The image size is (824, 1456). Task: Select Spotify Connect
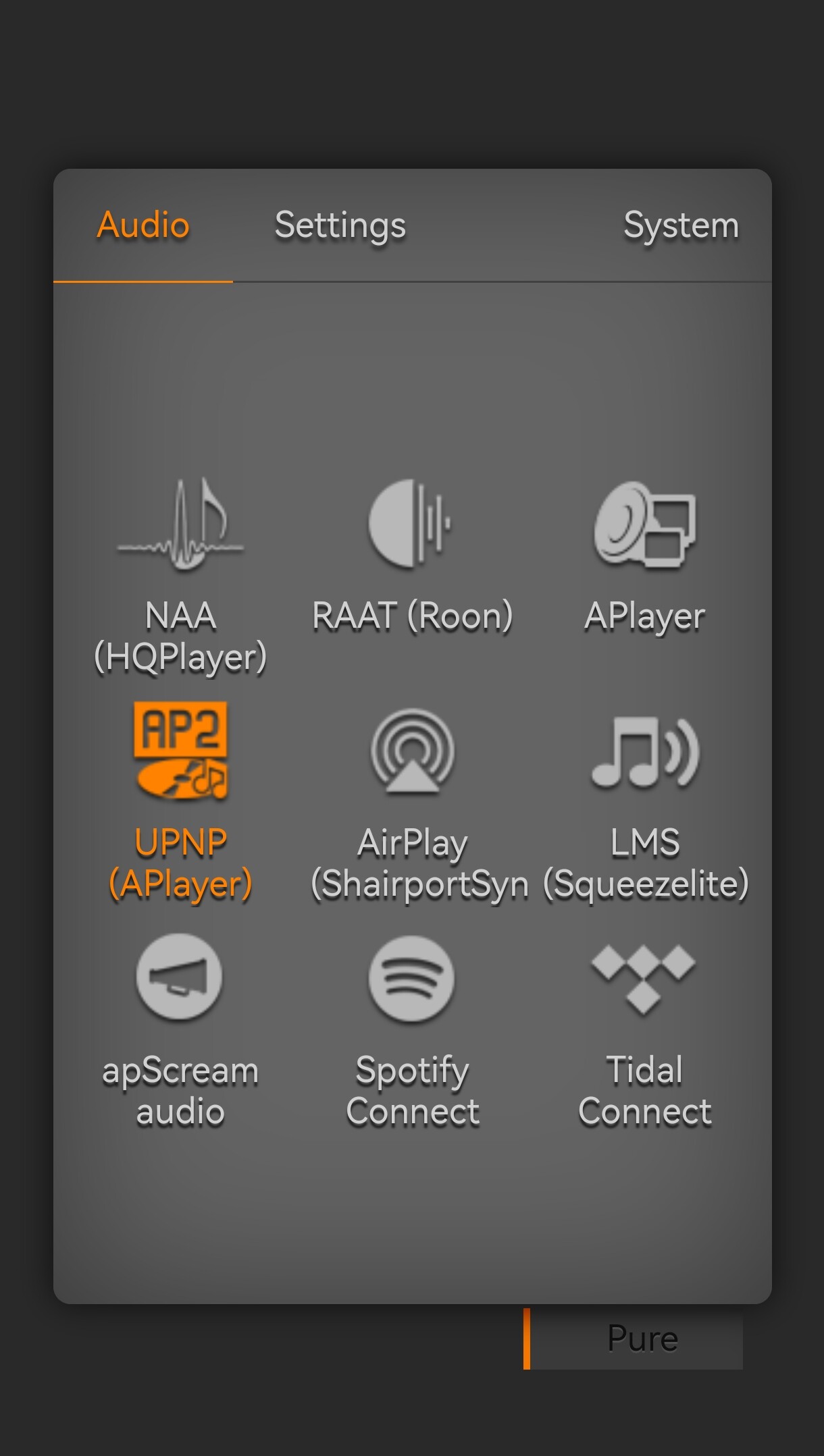(412, 1029)
